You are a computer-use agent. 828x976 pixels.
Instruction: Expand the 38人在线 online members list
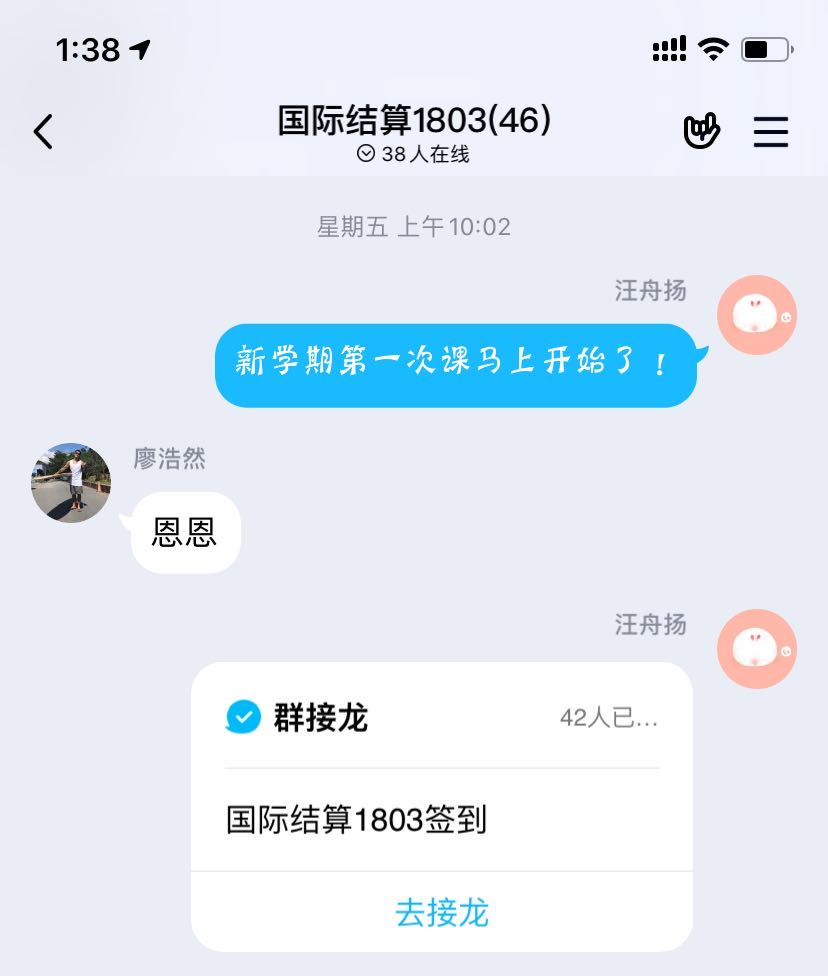click(x=413, y=154)
